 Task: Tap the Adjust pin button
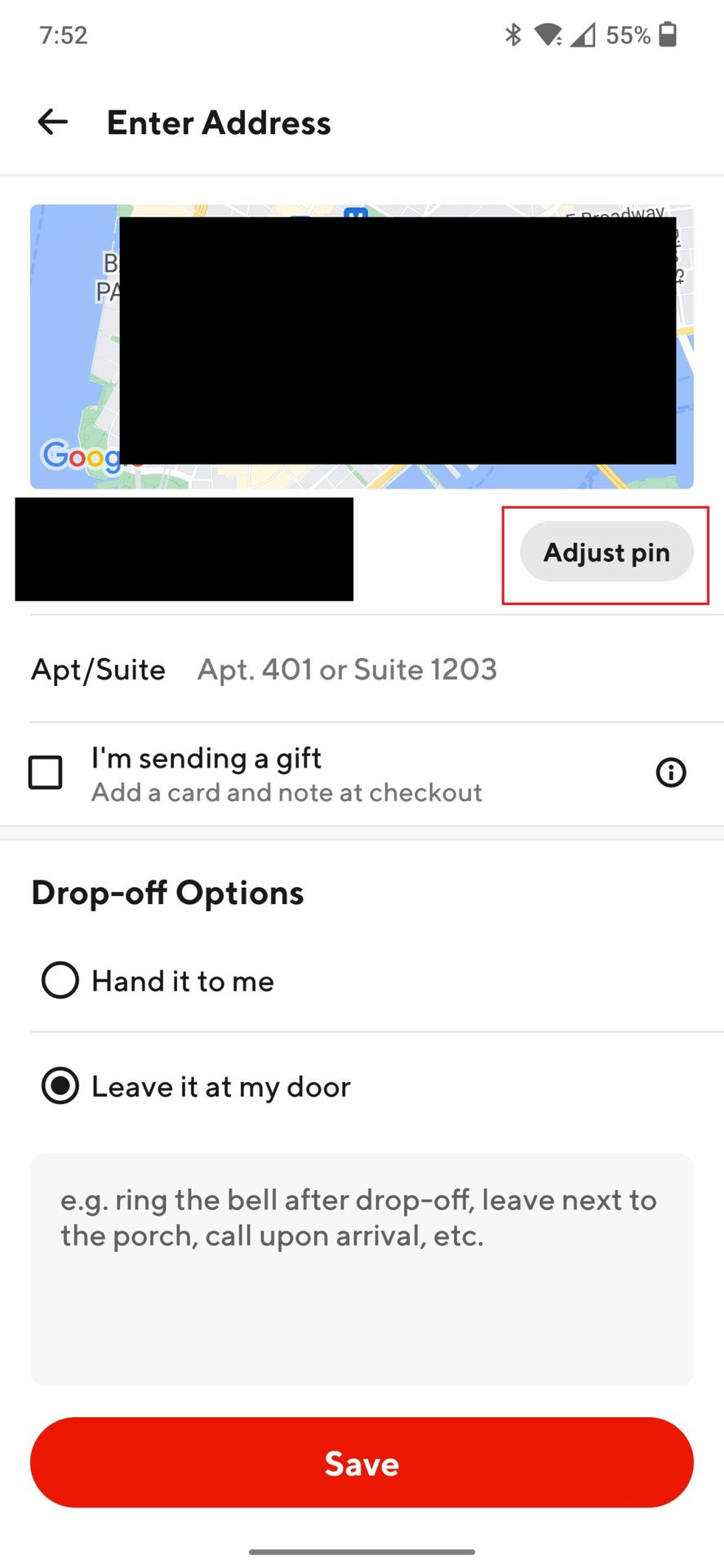606,553
